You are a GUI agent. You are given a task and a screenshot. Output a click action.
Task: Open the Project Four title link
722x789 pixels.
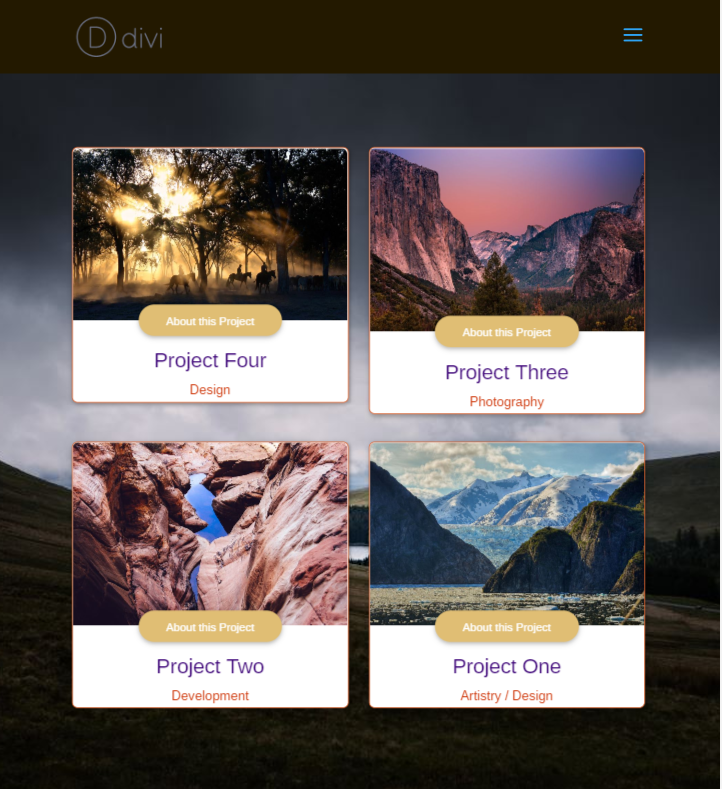click(210, 360)
